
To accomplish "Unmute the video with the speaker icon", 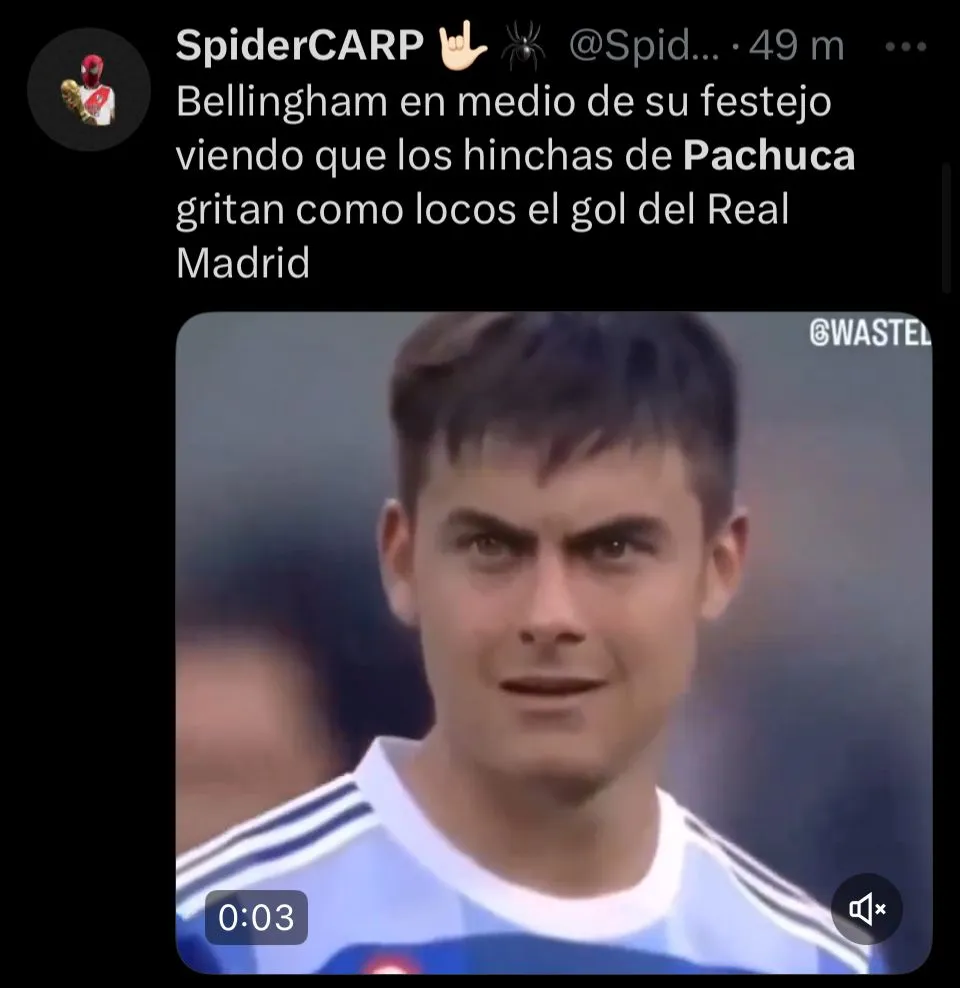I will tap(867, 909).
